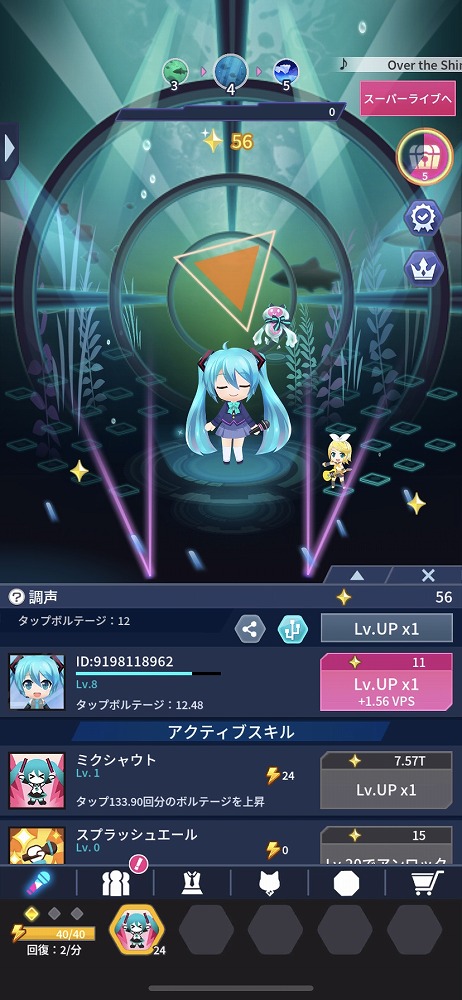Screen dimensions: 462x1000
Task: Expand the panel with the up arrow
Action: 357,575
